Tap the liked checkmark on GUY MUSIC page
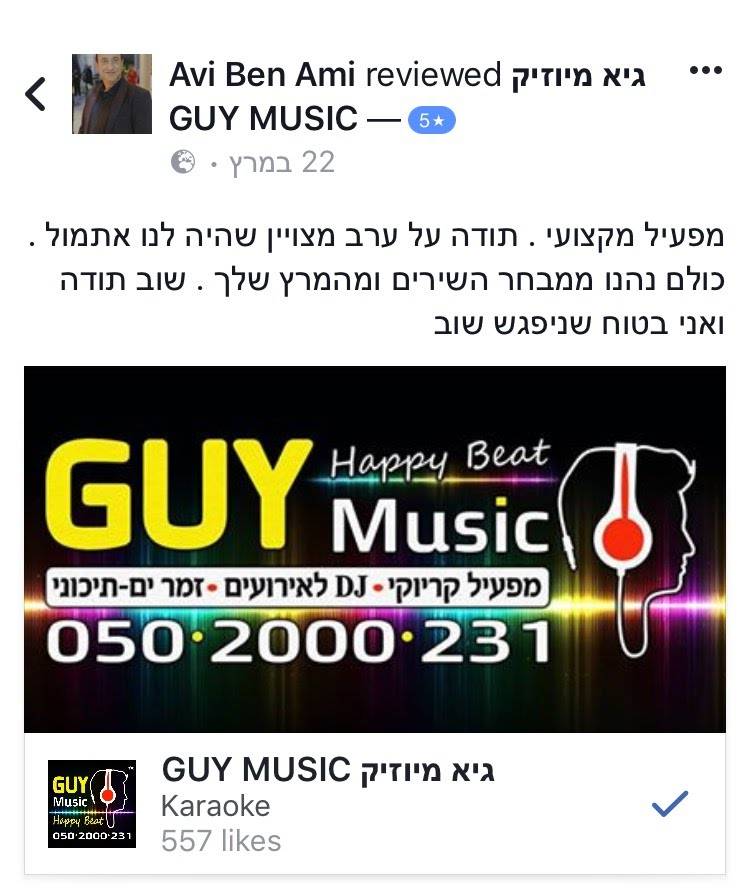 [x=669, y=802]
